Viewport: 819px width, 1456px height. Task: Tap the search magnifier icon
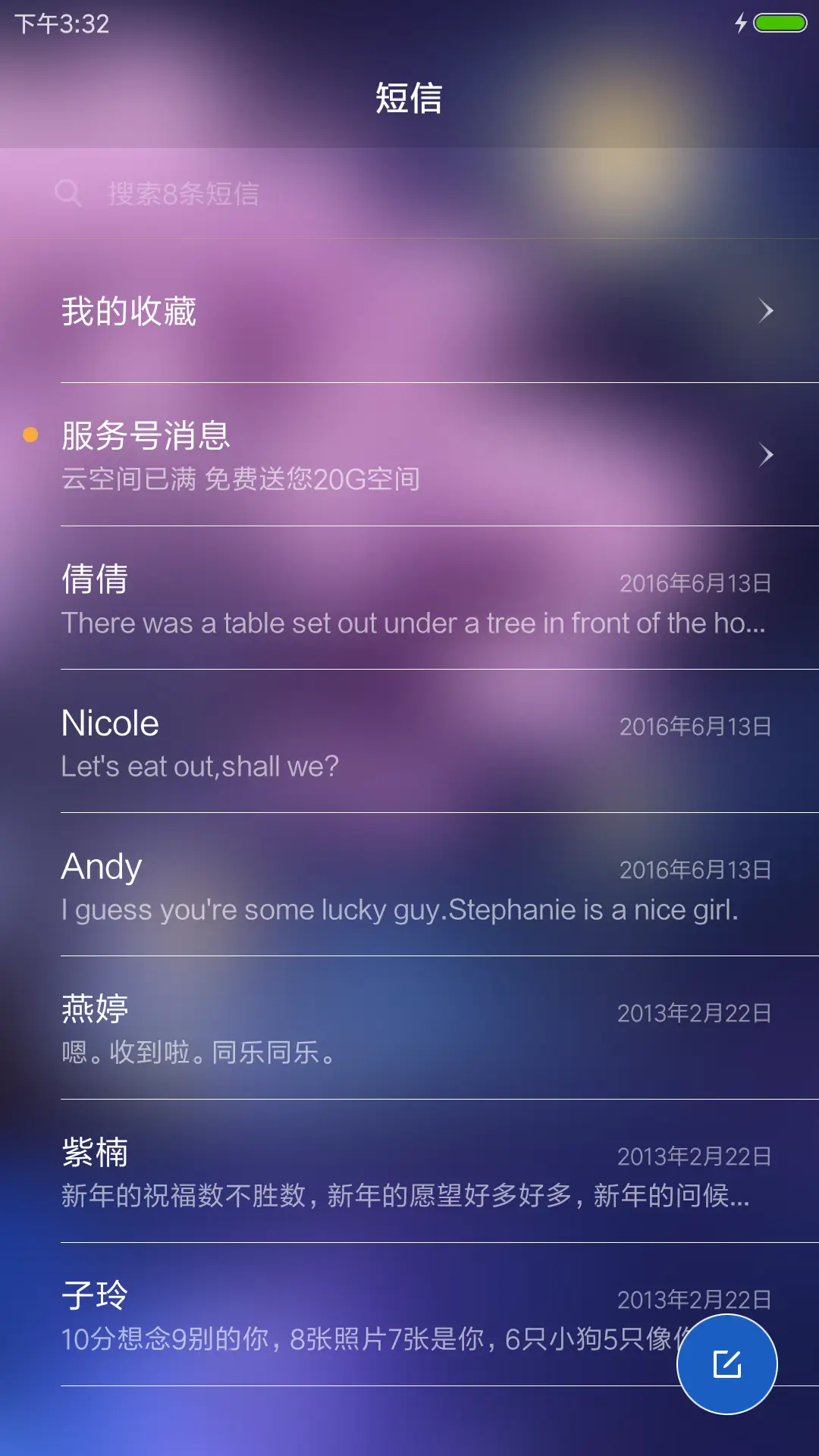tap(69, 193)
